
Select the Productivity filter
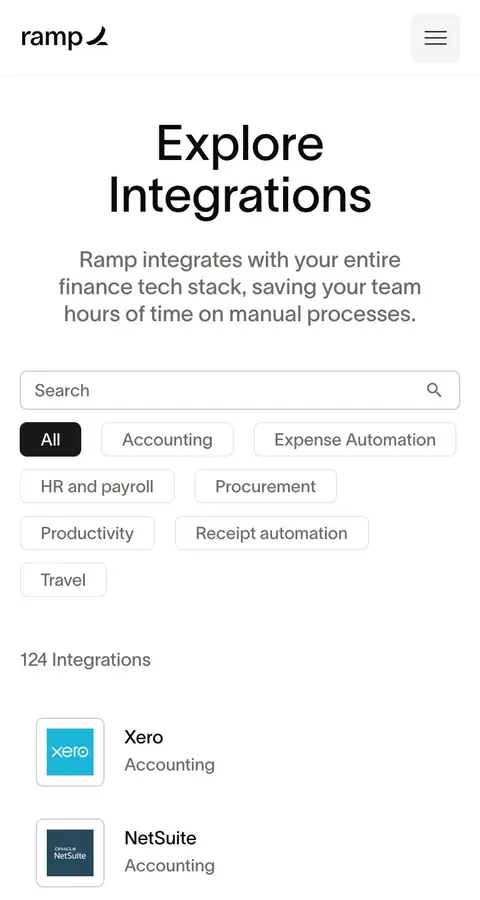(87, 533)
